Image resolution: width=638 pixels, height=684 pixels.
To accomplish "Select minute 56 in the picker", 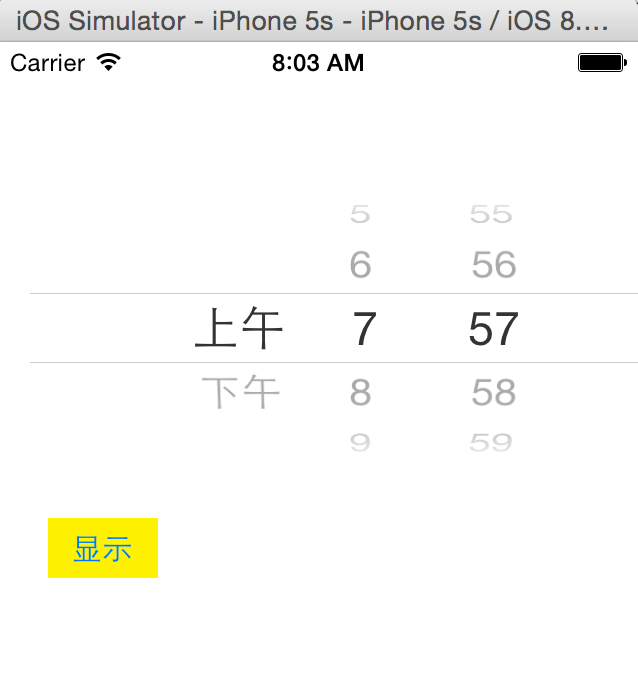I will [x=493, y=265].
